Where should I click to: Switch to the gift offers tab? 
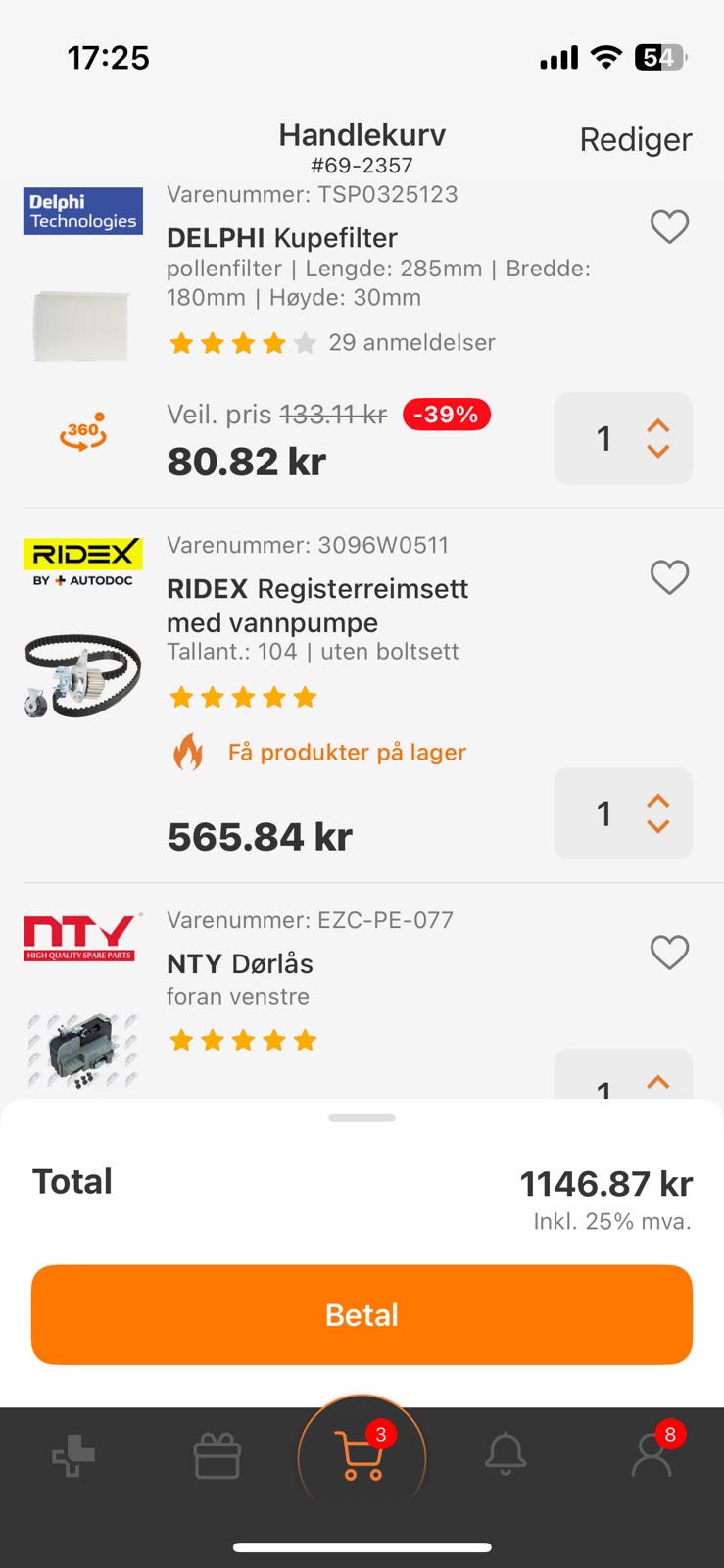point(217,1455)
